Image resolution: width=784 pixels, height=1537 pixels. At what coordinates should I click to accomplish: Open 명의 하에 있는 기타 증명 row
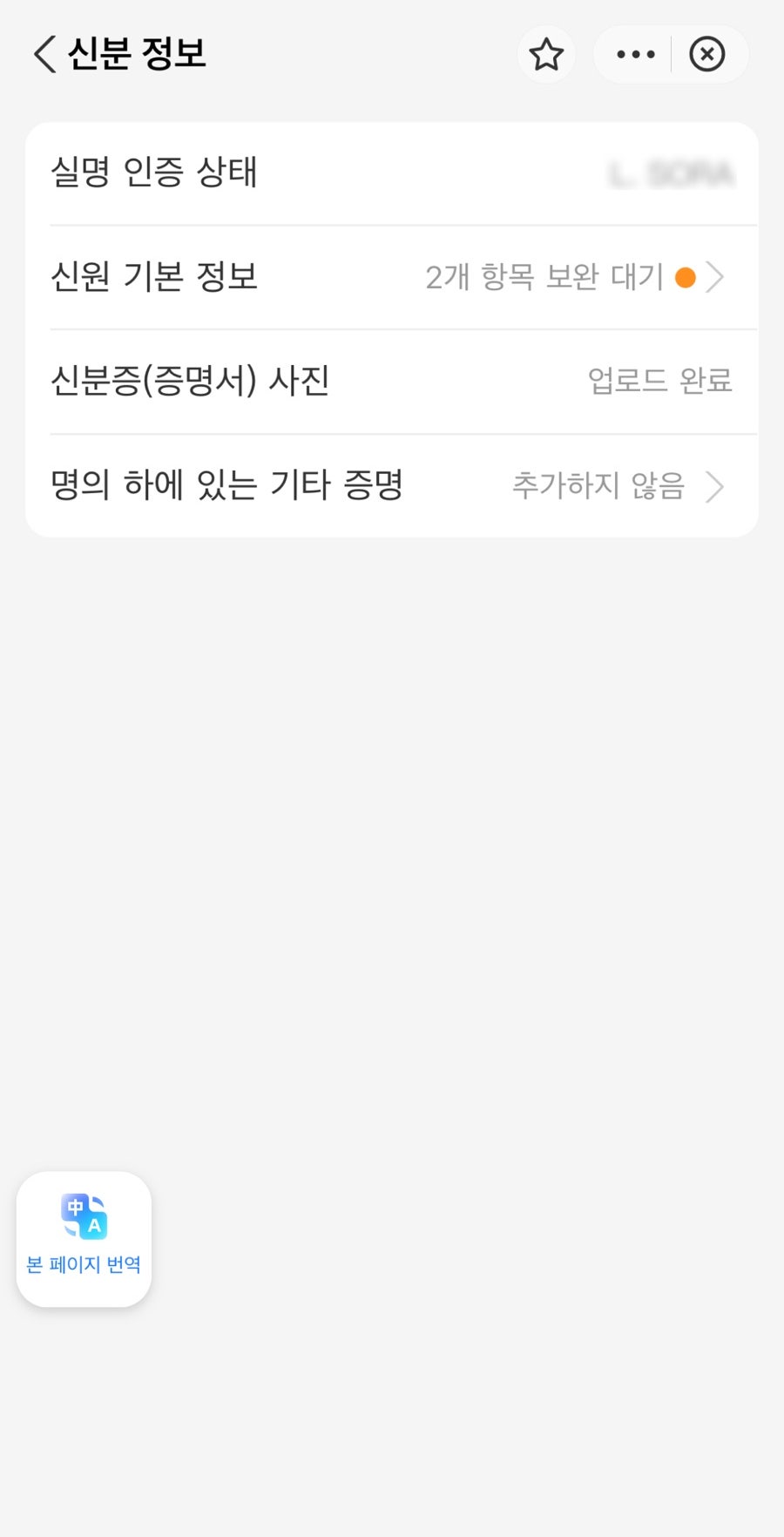tap(392, 485)
